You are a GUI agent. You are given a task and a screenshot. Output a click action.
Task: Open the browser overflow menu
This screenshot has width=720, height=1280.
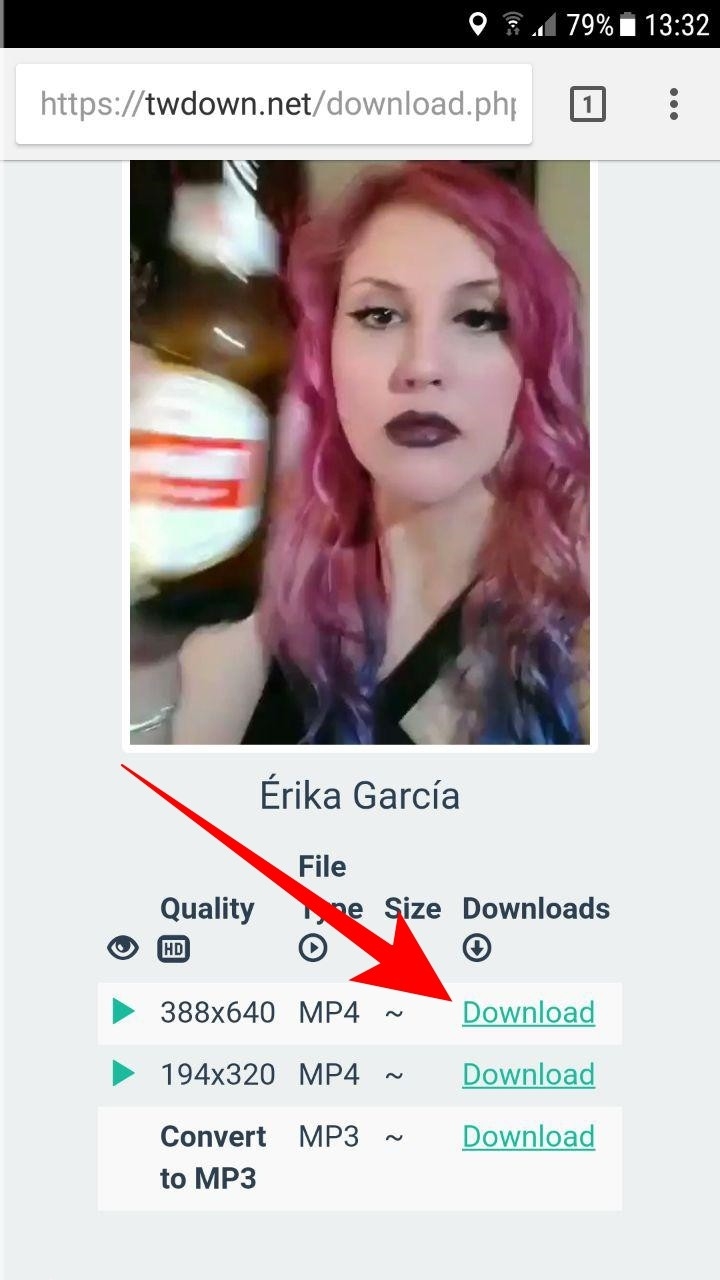(x=673, y=104)
